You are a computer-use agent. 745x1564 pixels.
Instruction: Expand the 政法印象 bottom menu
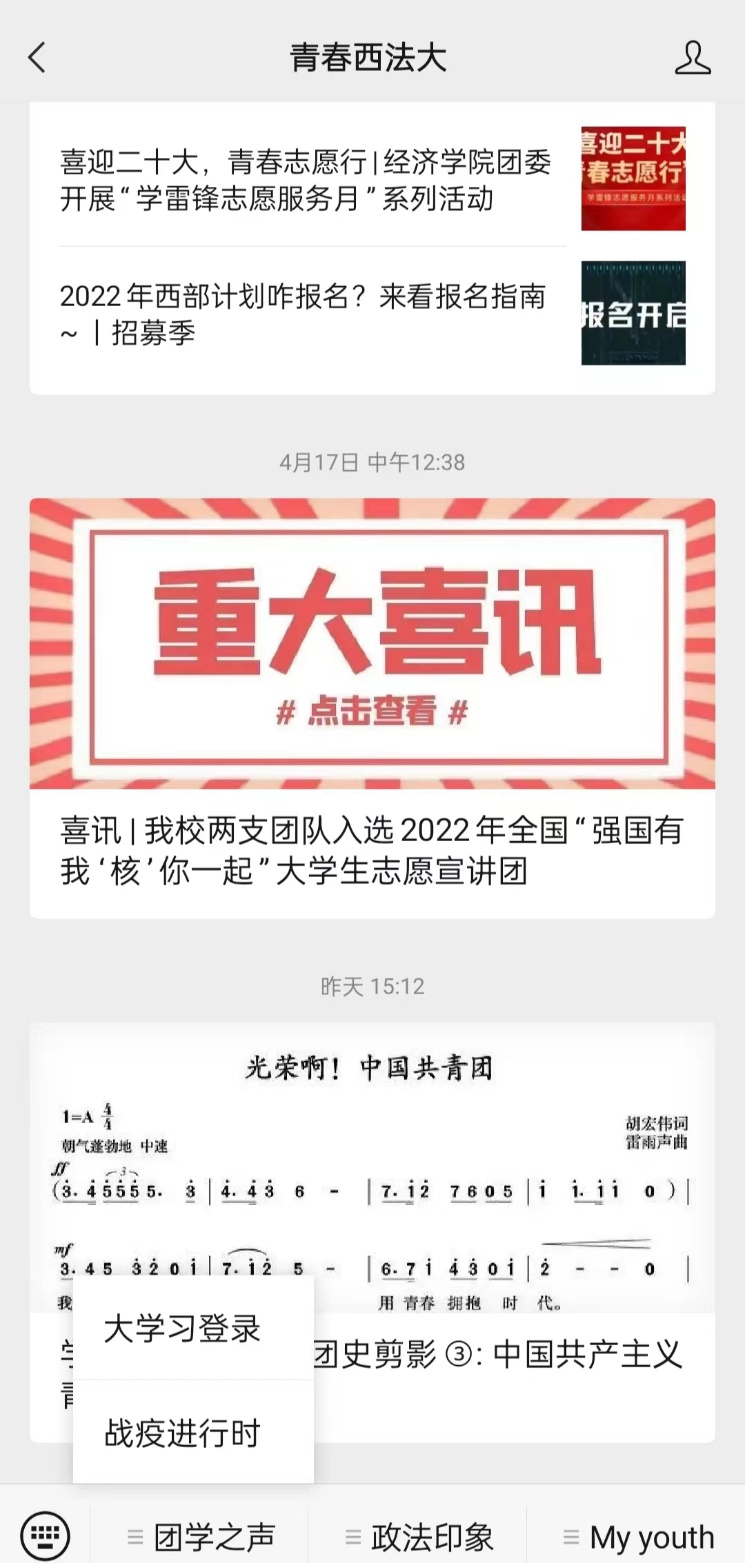click(x=418, y=1537)
